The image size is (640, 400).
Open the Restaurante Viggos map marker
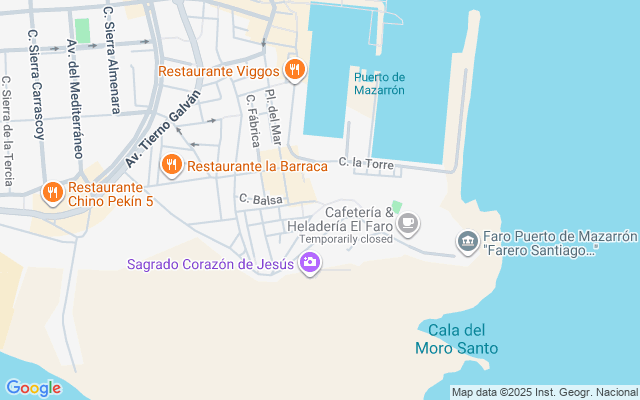(294, 69)
